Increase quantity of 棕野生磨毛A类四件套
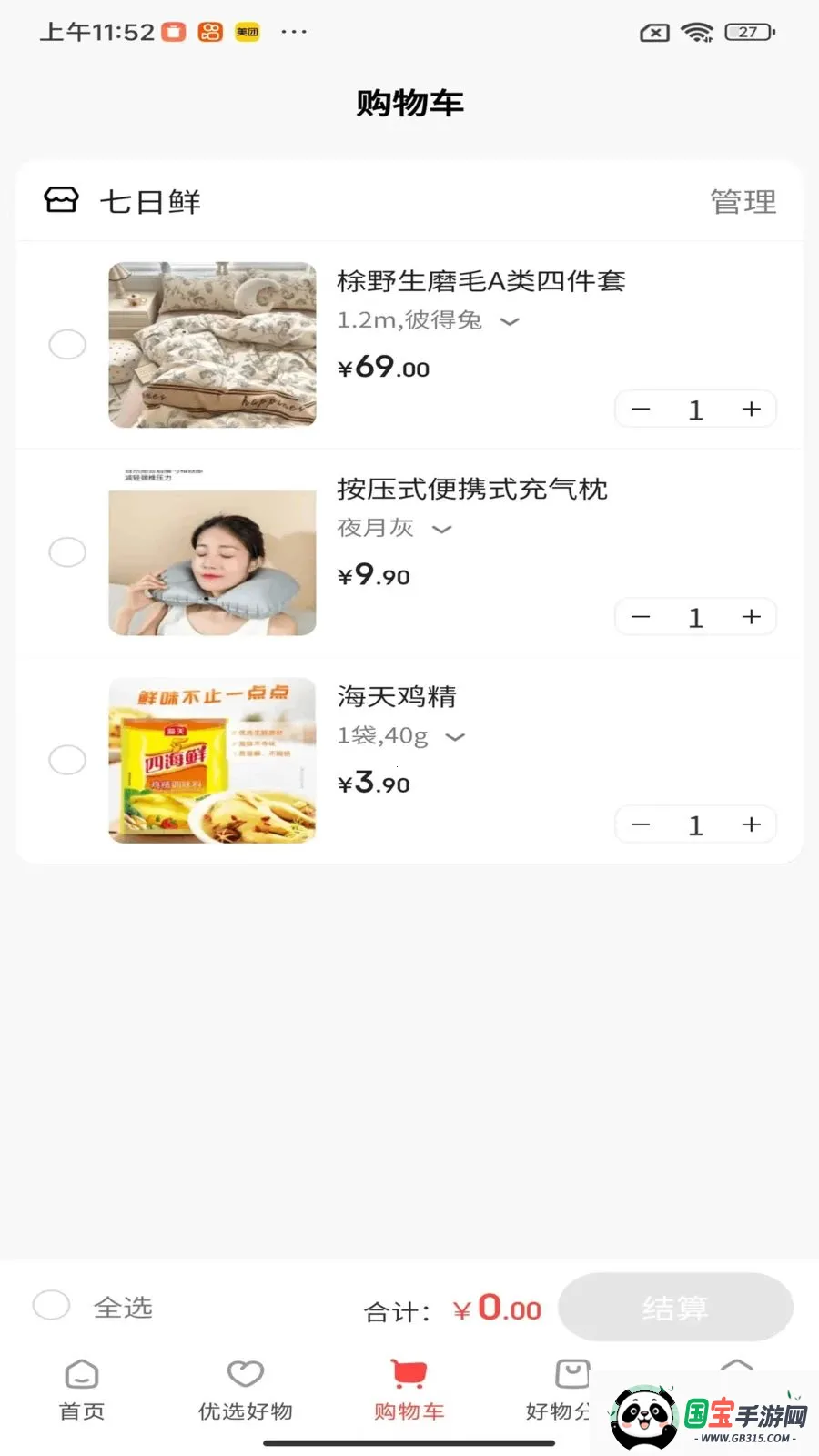 [751, 409]
